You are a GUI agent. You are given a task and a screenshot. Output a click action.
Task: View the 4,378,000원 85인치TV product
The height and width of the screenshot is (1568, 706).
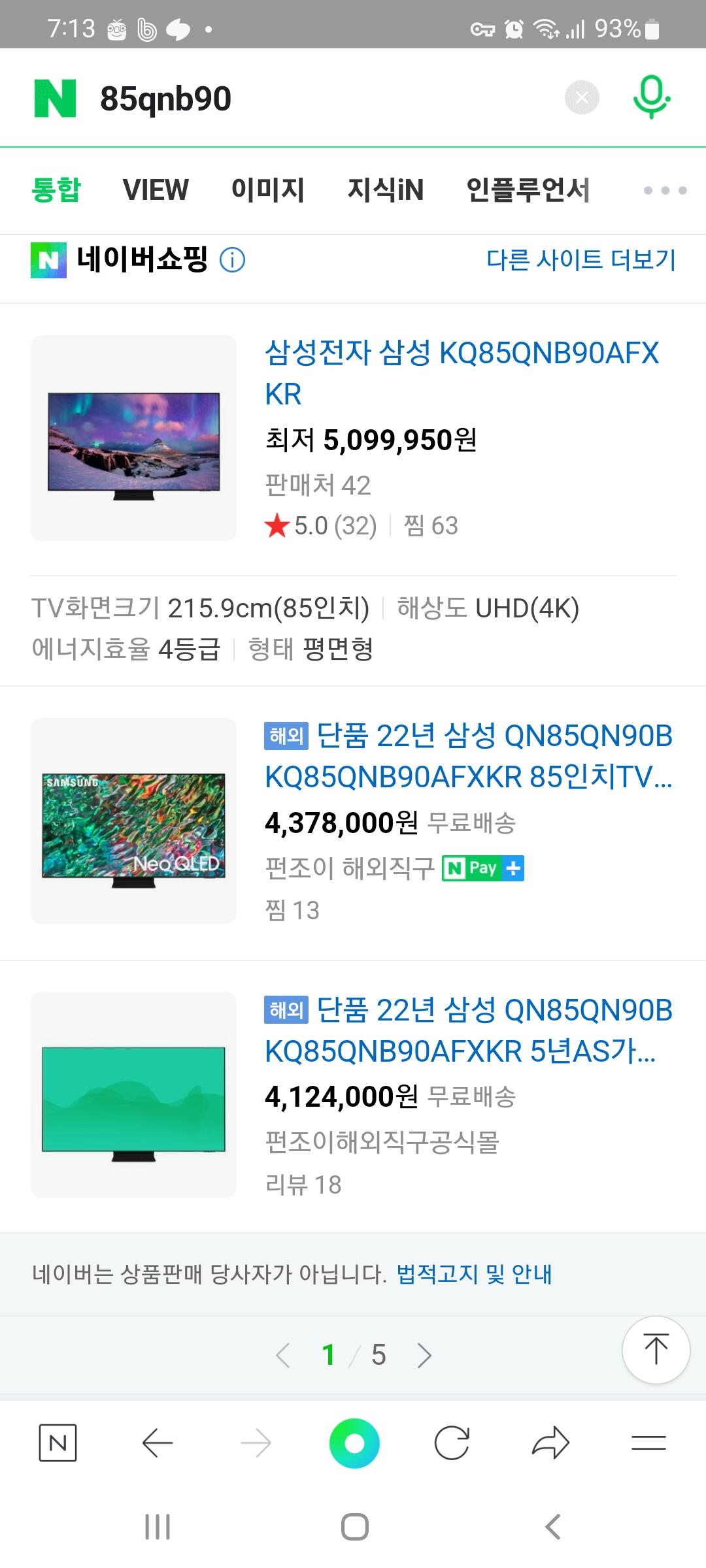point(468,756)
